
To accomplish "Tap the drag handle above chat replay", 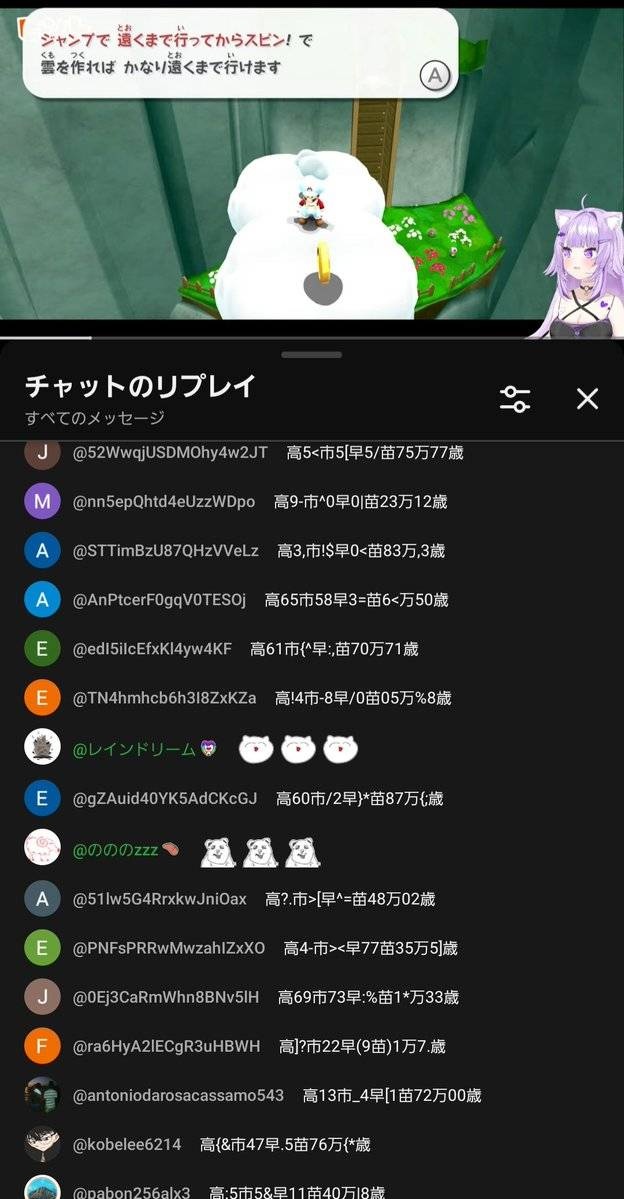I will [x=311, y=355].
